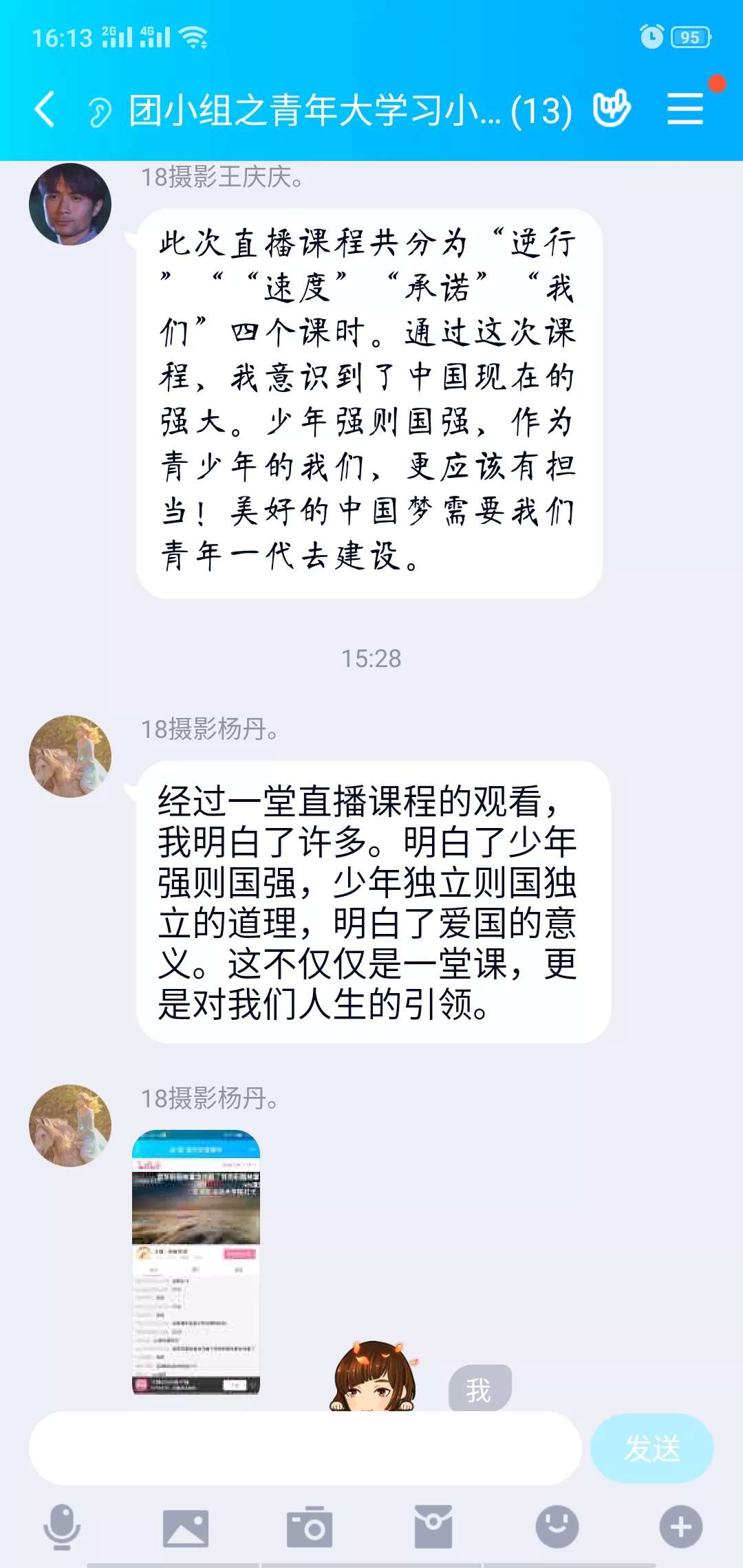Viewport: 743px width, 1568px height.
Task: Open the red packet envelope option
Action: pyautogui.click(x=433, y=1527)
